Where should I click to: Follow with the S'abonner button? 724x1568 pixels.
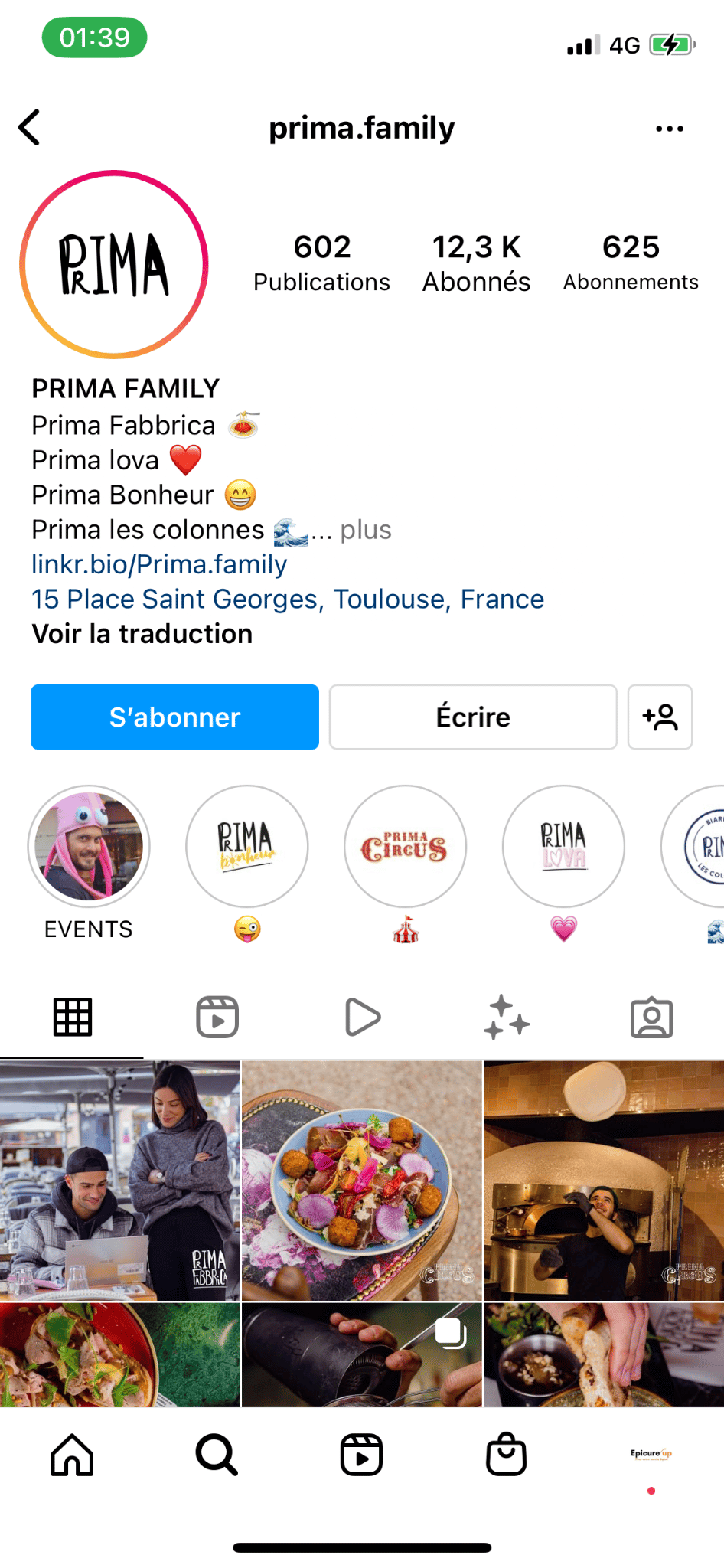[x=174, y=717]
